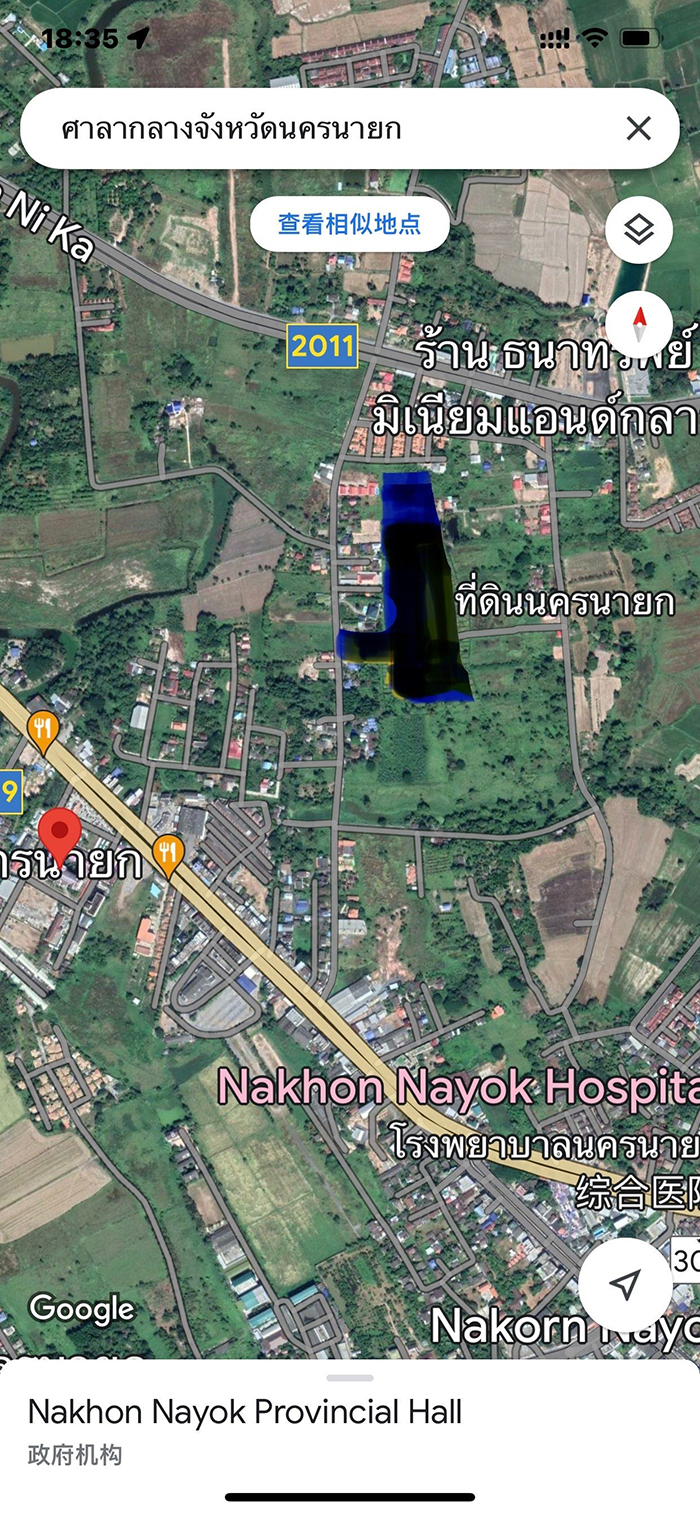Clear the search query with the X
The height and width of the screenshot is (1515, 700).
point(638,128)
